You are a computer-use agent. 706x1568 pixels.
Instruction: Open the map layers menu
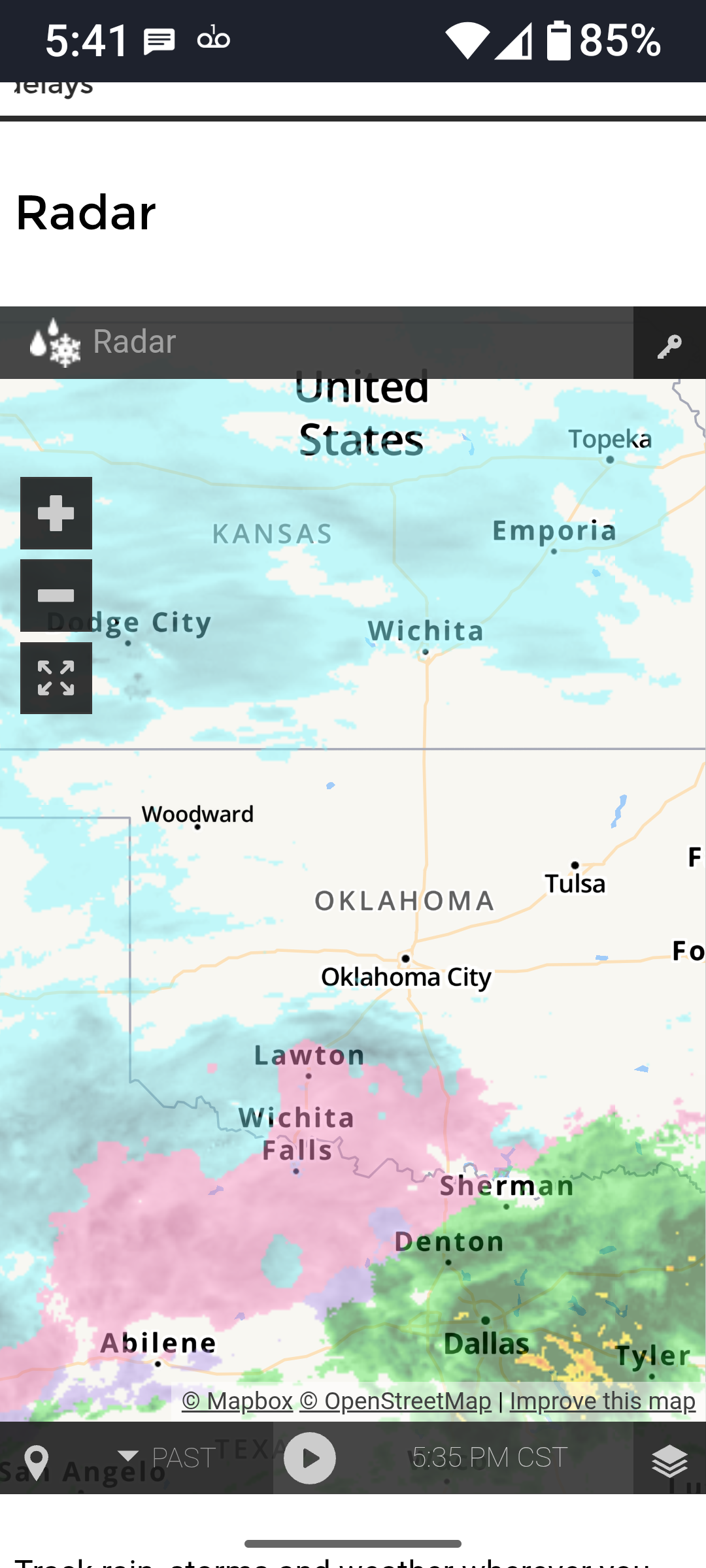tap(669, 1459)
